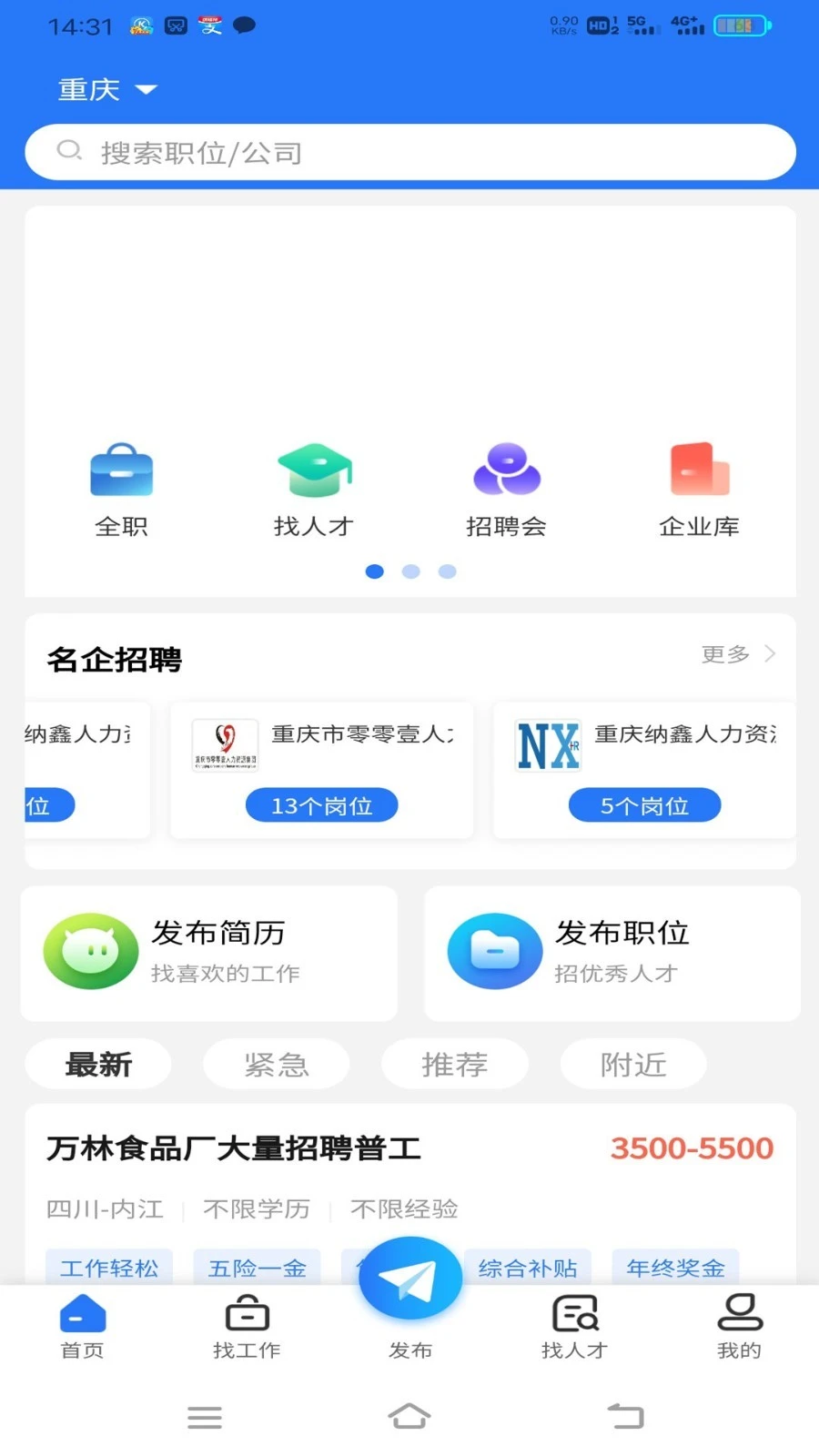The width and height of the screenshot is (819, 1456).
Task: Switch to the 推荐 filter tab
Action: click(x=454, y=1064)
